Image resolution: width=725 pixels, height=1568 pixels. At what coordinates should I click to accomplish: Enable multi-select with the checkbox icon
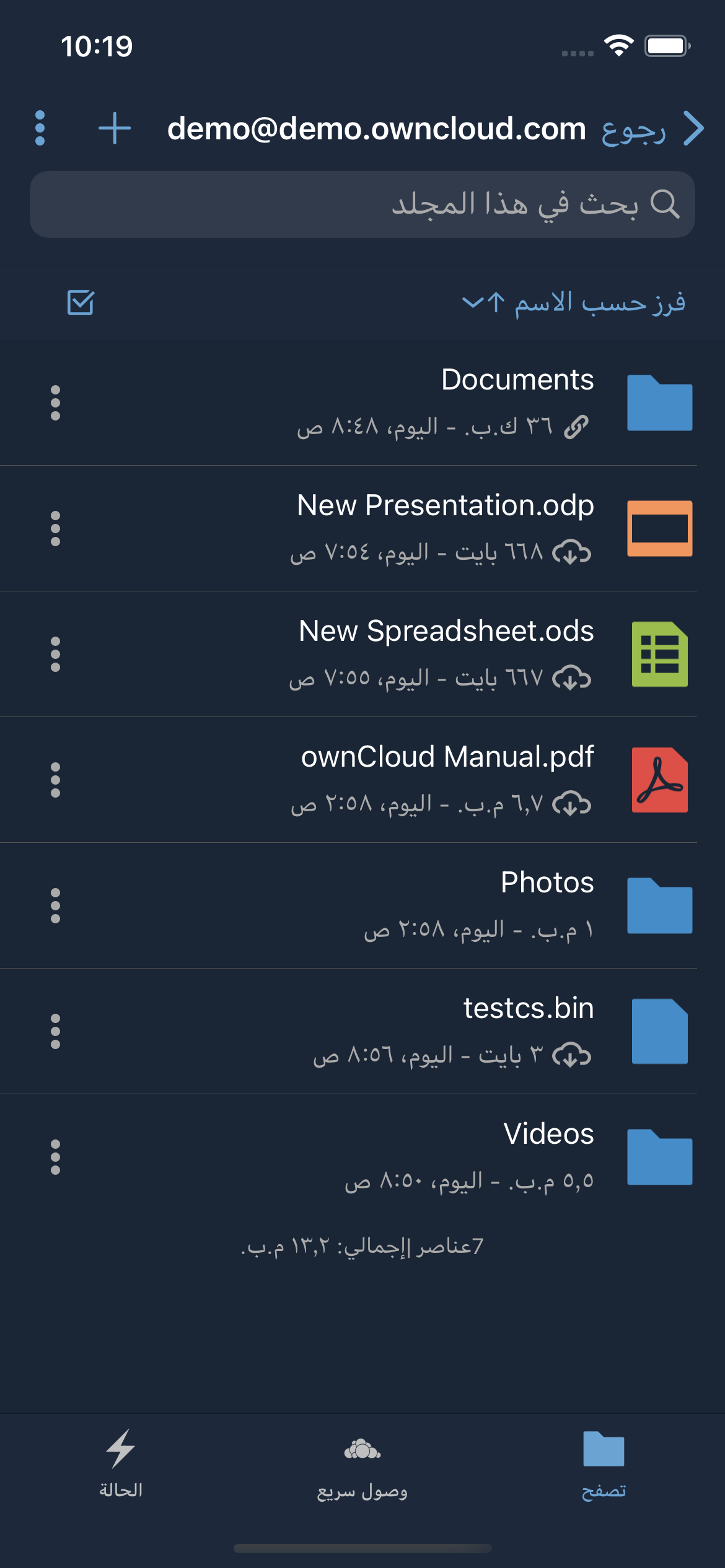[81, 303]
